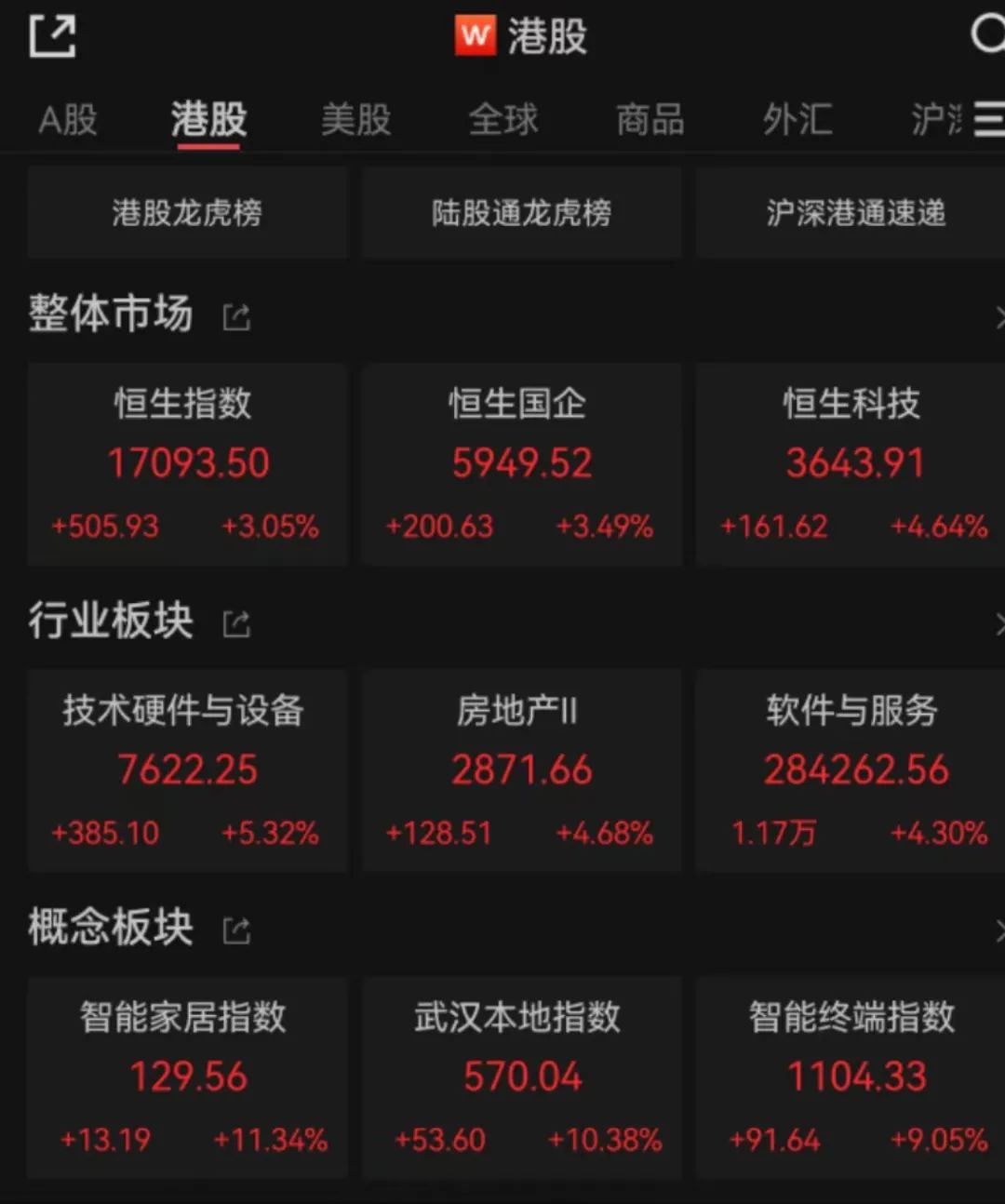
Task: Open the 恒生指数 card
Action: [x=187, y=463]
